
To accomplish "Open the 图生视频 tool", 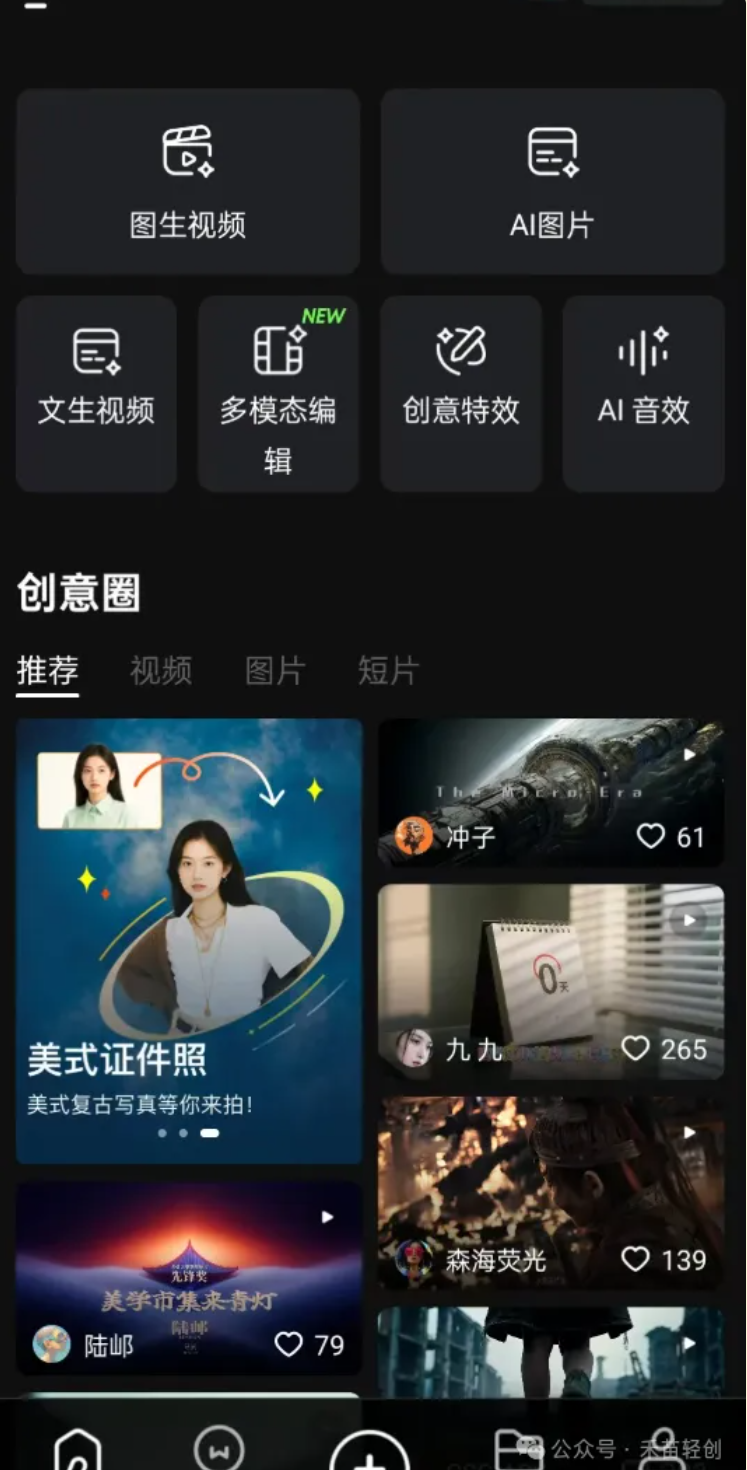I will 188,182.
